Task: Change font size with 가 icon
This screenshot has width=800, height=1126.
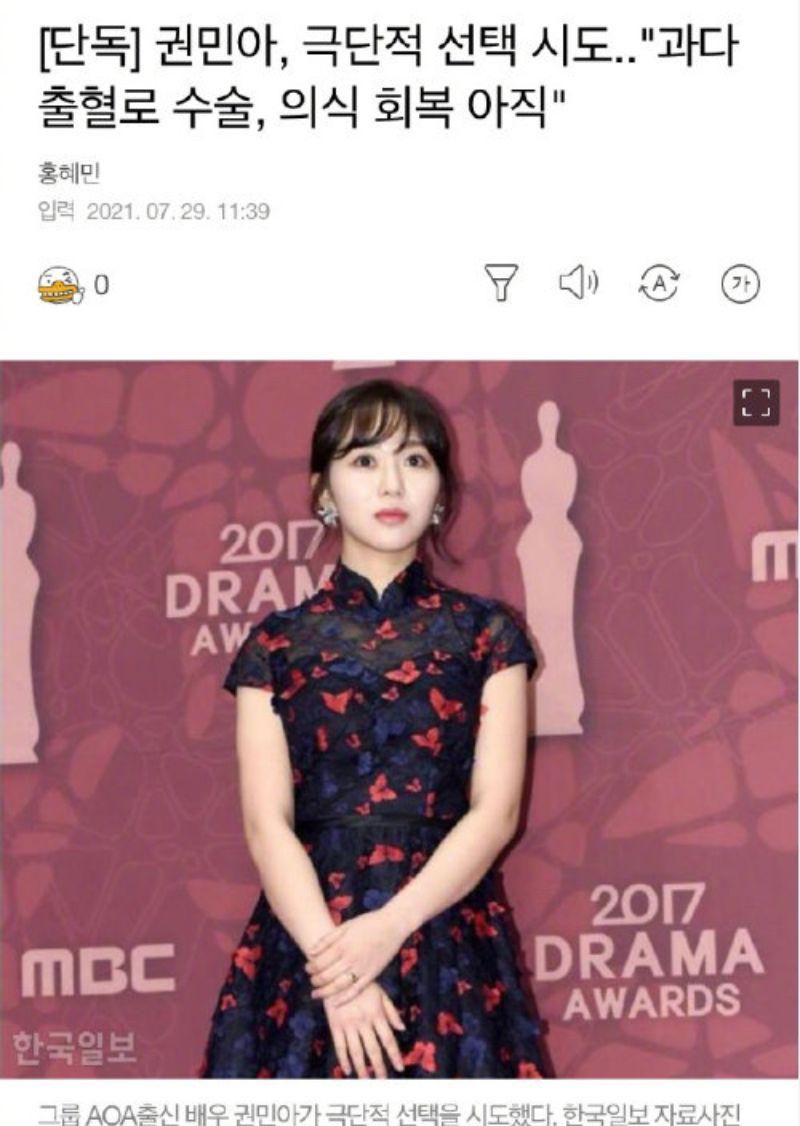Action: 740,285
